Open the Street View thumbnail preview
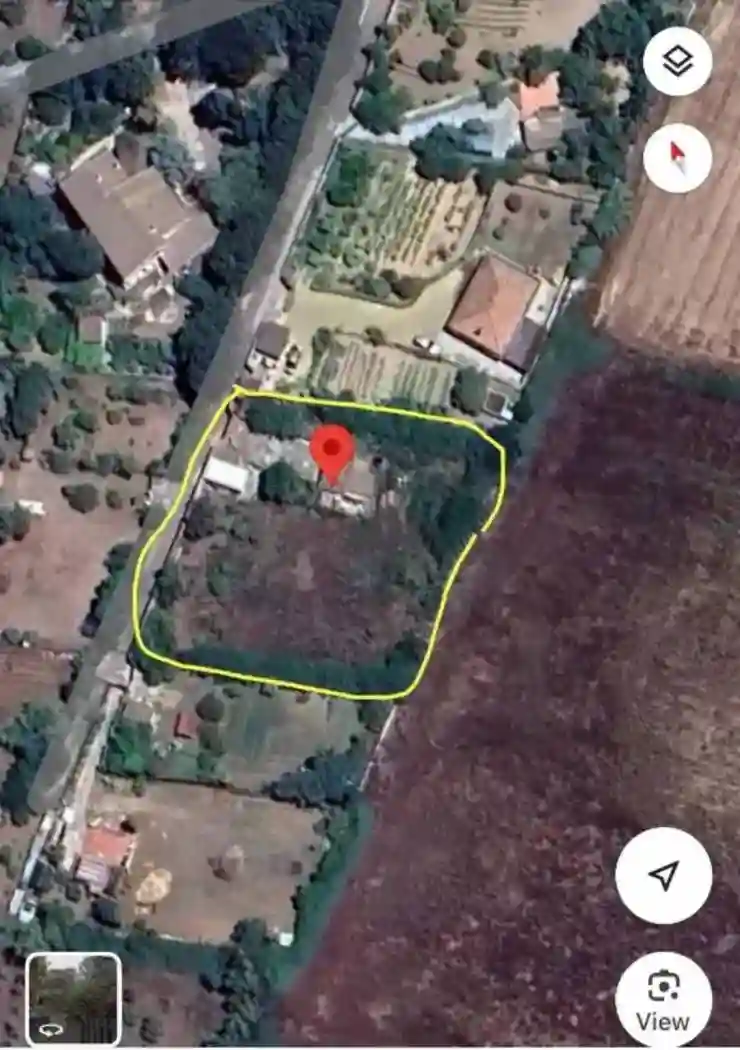The image size is (740, 1050). click(73, 998)
